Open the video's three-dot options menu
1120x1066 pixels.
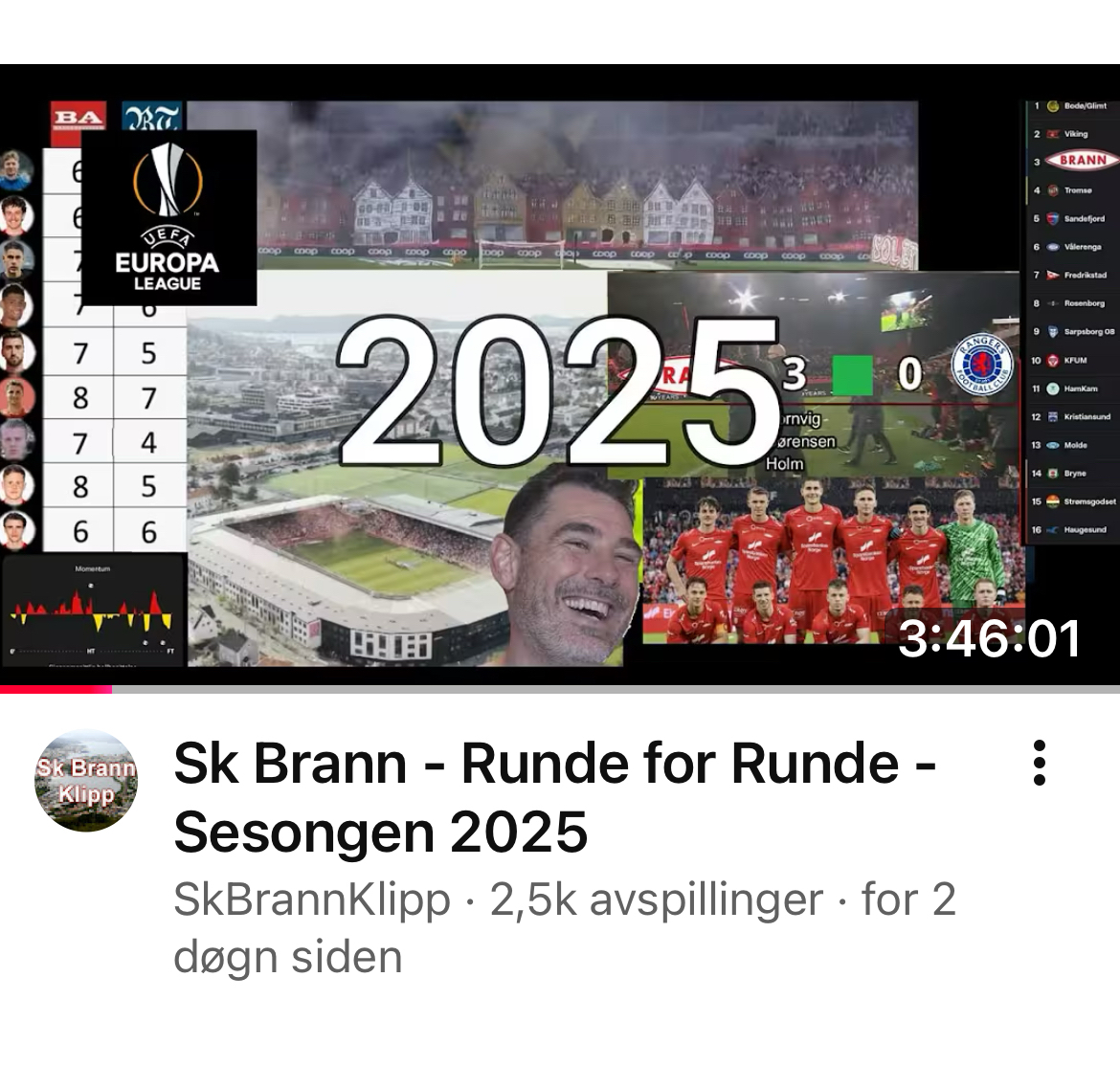(1040, 764)
